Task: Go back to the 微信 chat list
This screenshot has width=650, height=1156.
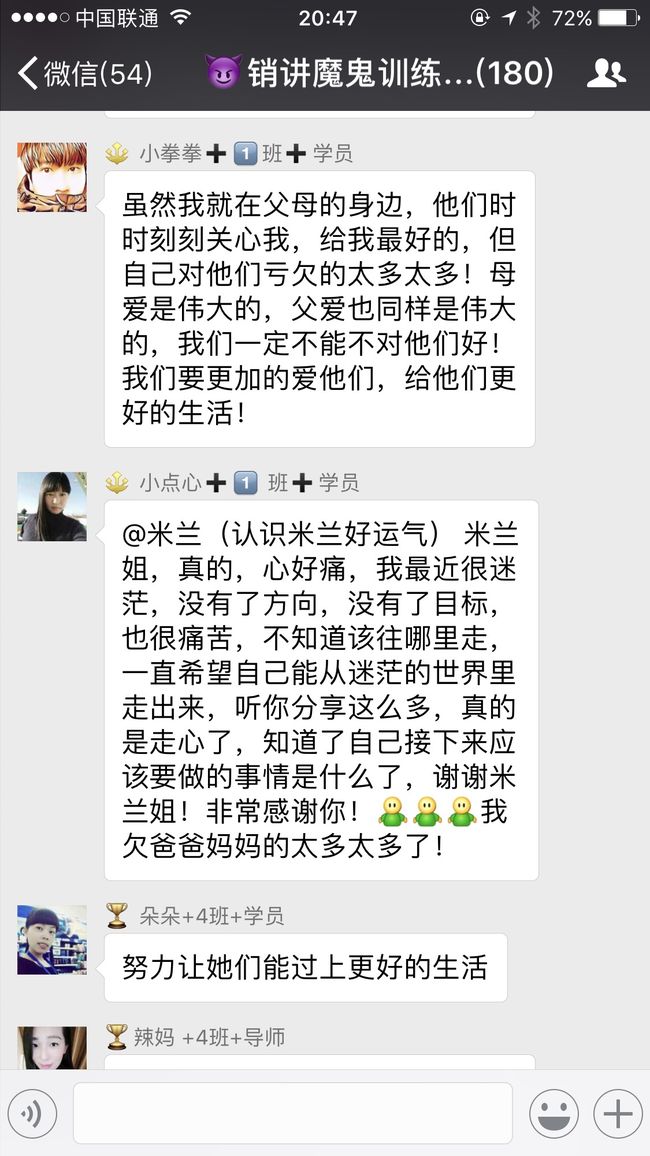Action: [85, 73]
